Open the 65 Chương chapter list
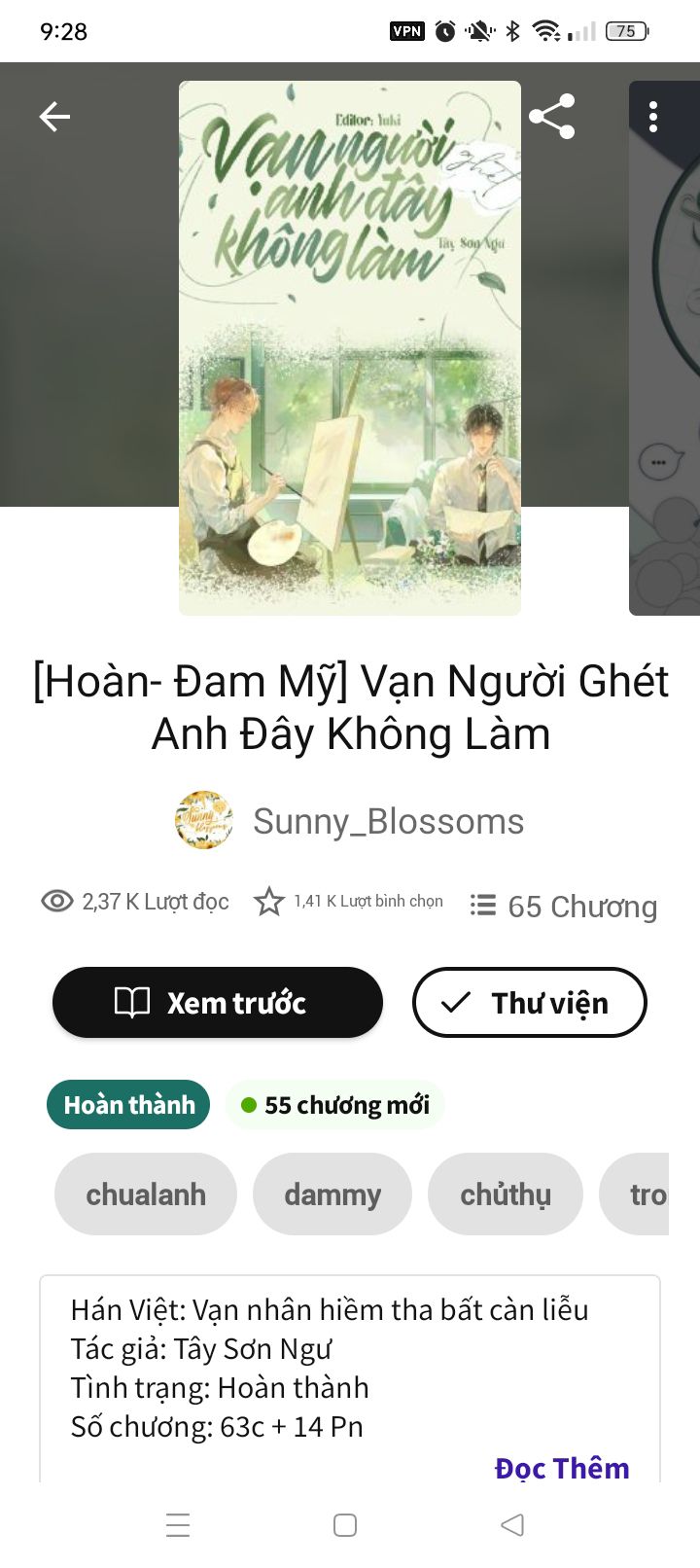 click(564, 906)
